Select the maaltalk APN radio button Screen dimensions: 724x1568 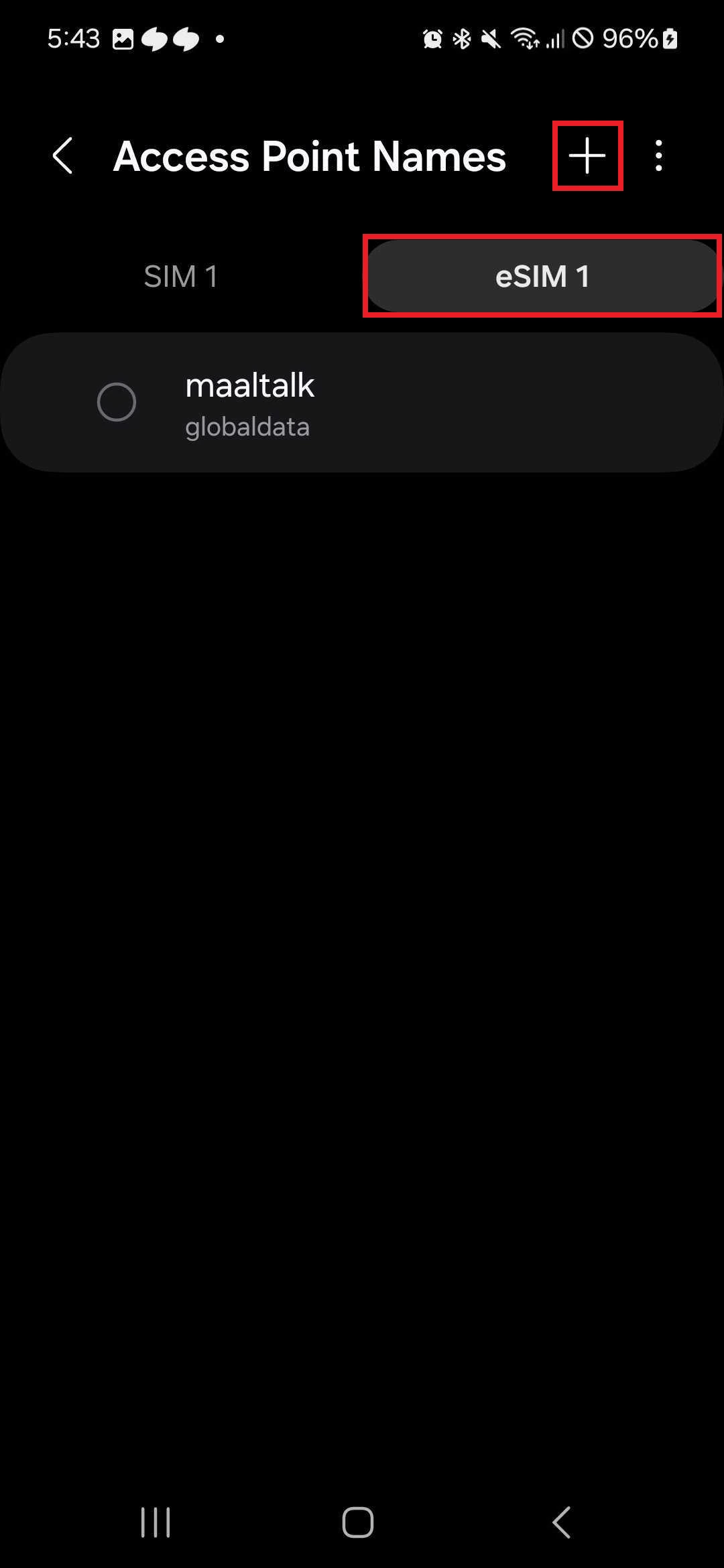pyautogui.click(x=117, y=402)
